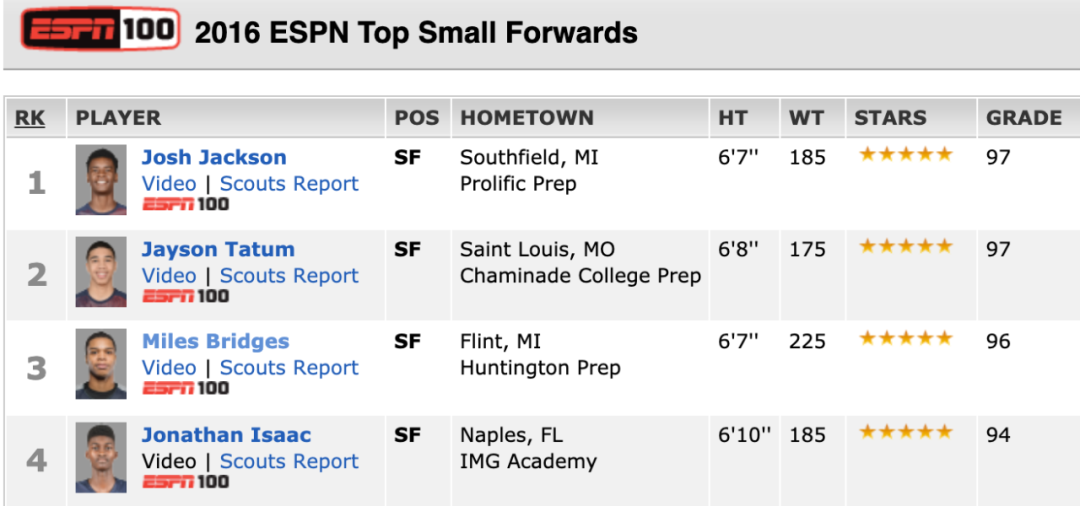Image resolution: width=1080 pixels, height=506 pixels.
Task: Read the Scouts Report for Jayson Tatum
Action: coord(289,276)
